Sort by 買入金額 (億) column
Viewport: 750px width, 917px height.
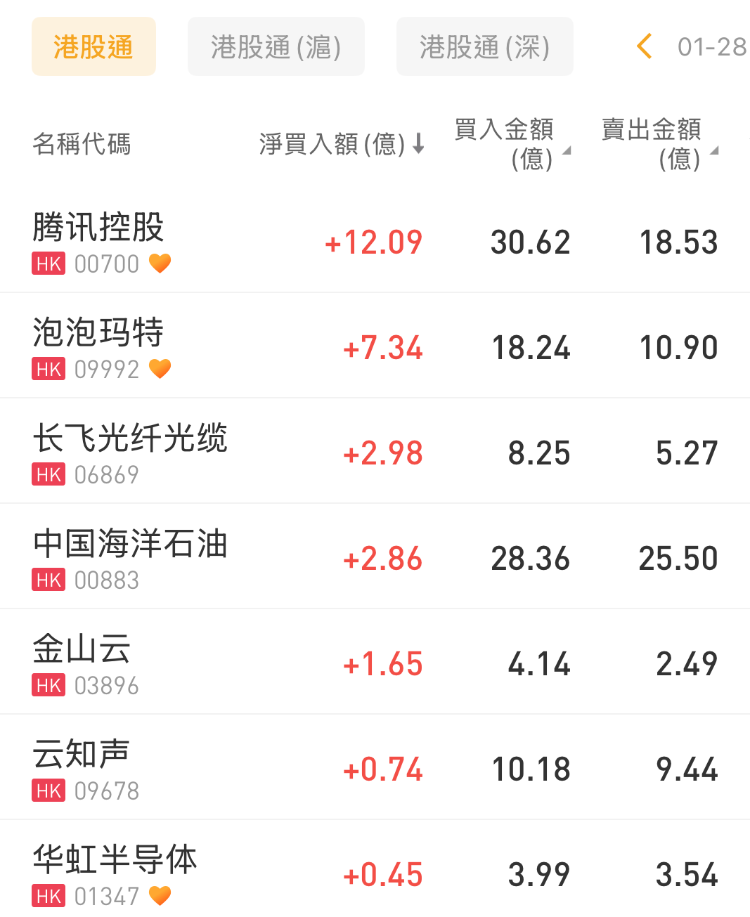tap(512, 144)
